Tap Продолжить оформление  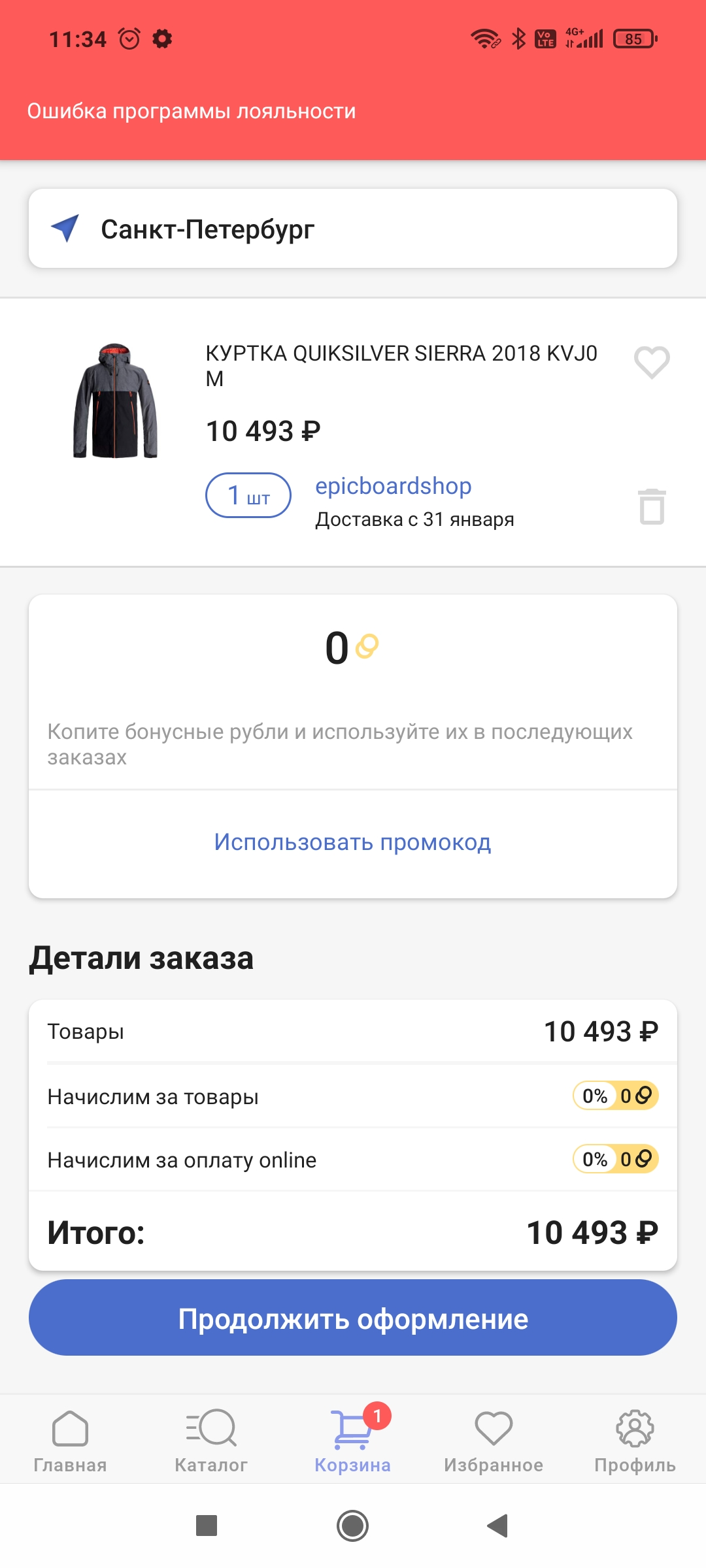pyautogui.click(x=353, y=1318)
